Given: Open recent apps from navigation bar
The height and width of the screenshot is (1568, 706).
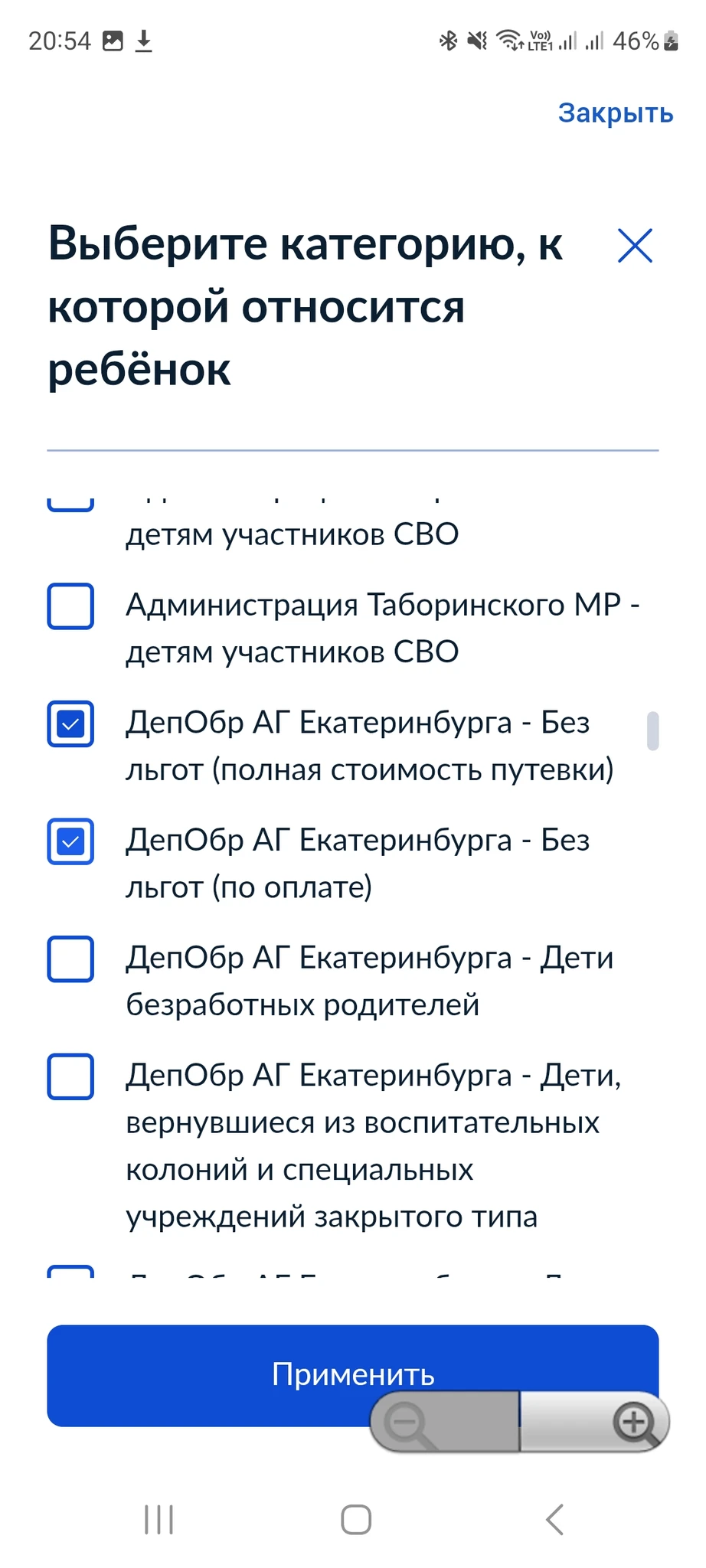Looking at the screenshot, I should pyautogui.click(x=159, y=1520).
